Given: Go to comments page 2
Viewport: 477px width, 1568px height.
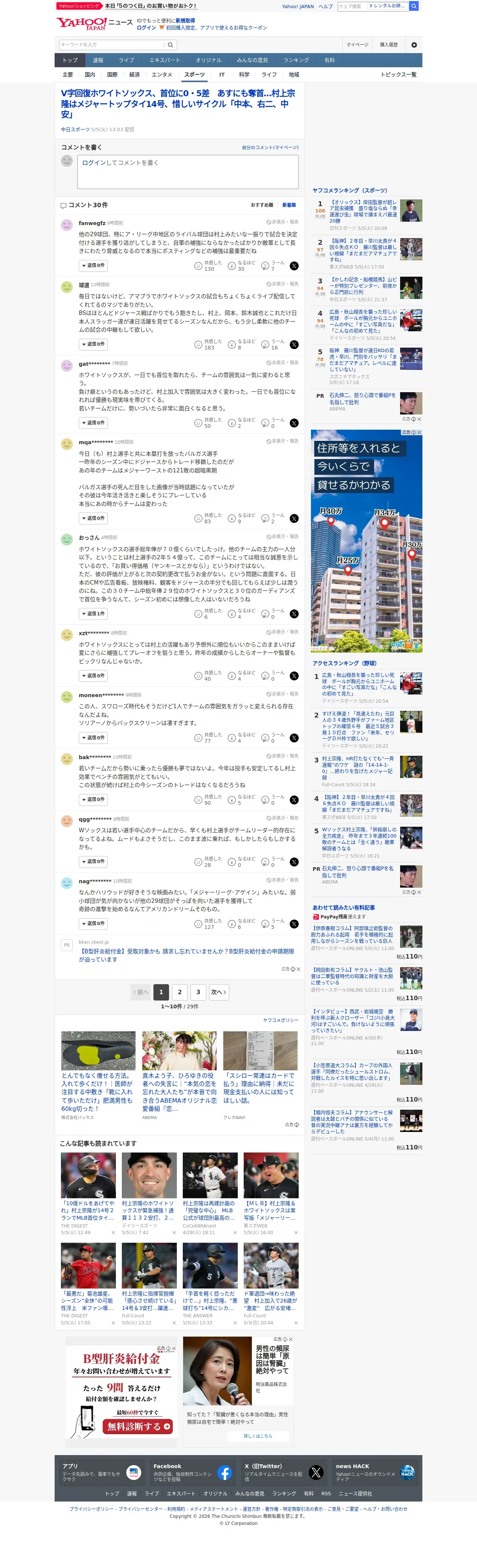Looking at the screenshot, I should [x=180, y=992].
